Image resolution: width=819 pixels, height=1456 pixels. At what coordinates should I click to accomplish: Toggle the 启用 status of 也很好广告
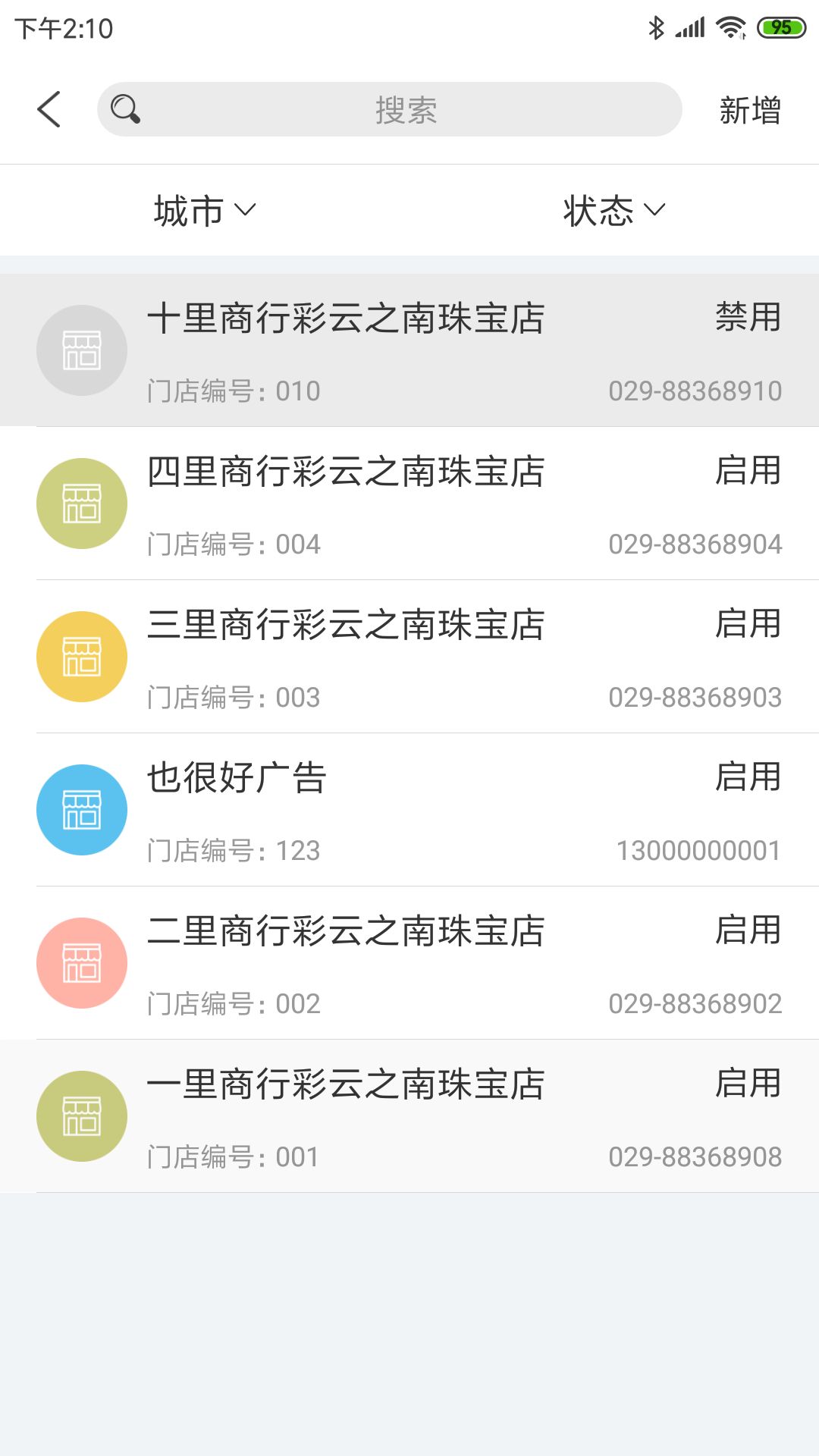coord(749,778)
